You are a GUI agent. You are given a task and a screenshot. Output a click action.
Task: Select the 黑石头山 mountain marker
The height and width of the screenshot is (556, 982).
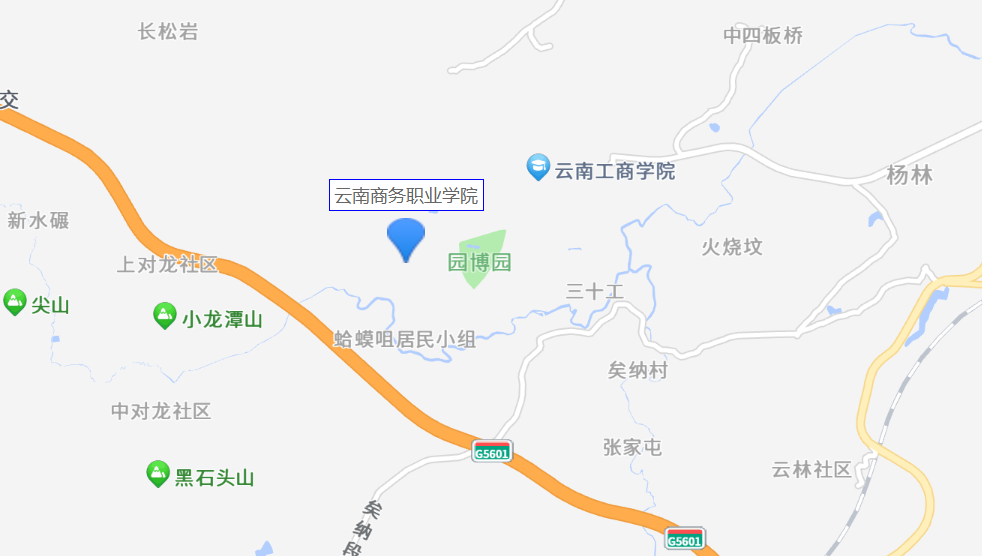point(157,474)
